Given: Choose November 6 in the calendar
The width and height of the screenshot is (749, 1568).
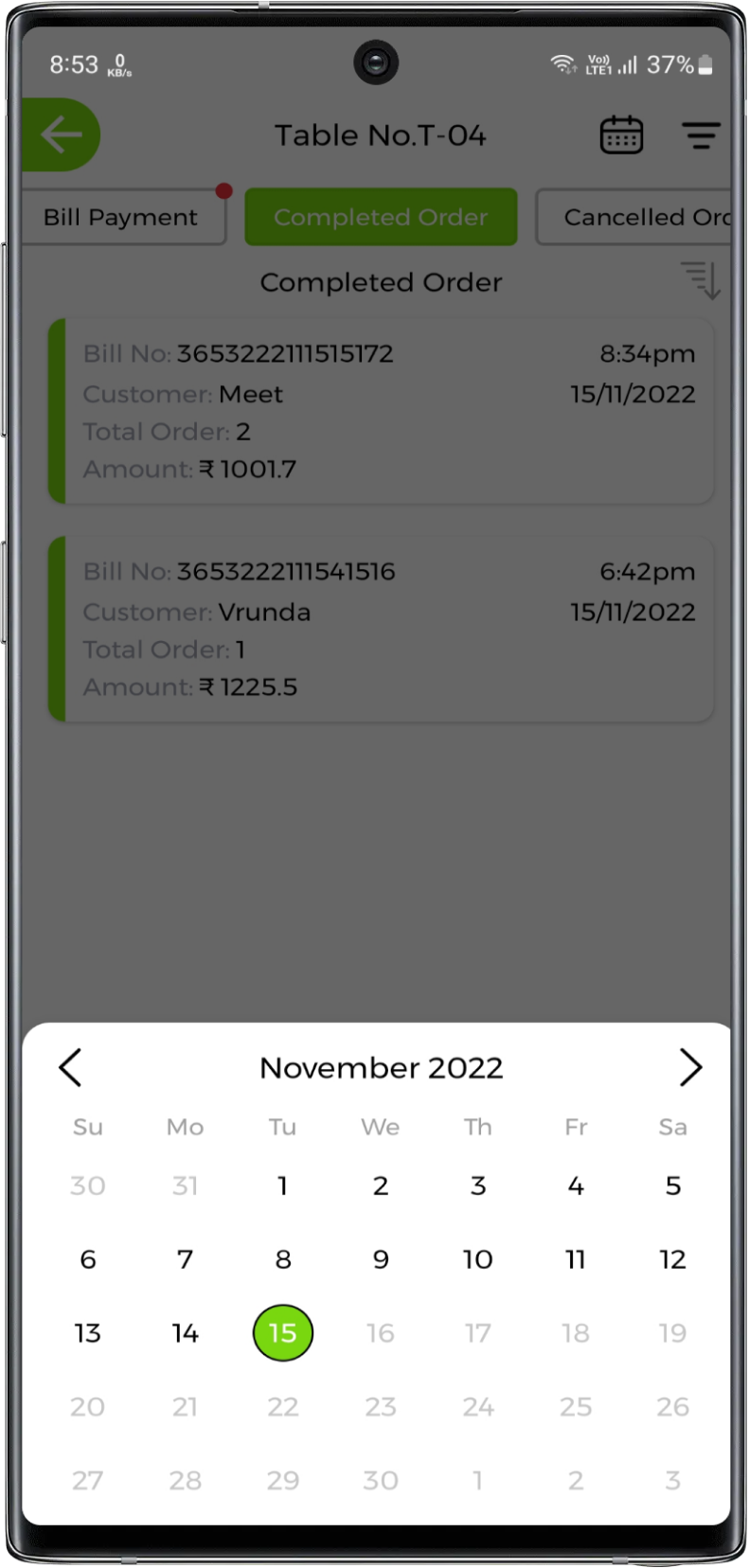Looking at the screenshot, I should tap(87, 1259).
